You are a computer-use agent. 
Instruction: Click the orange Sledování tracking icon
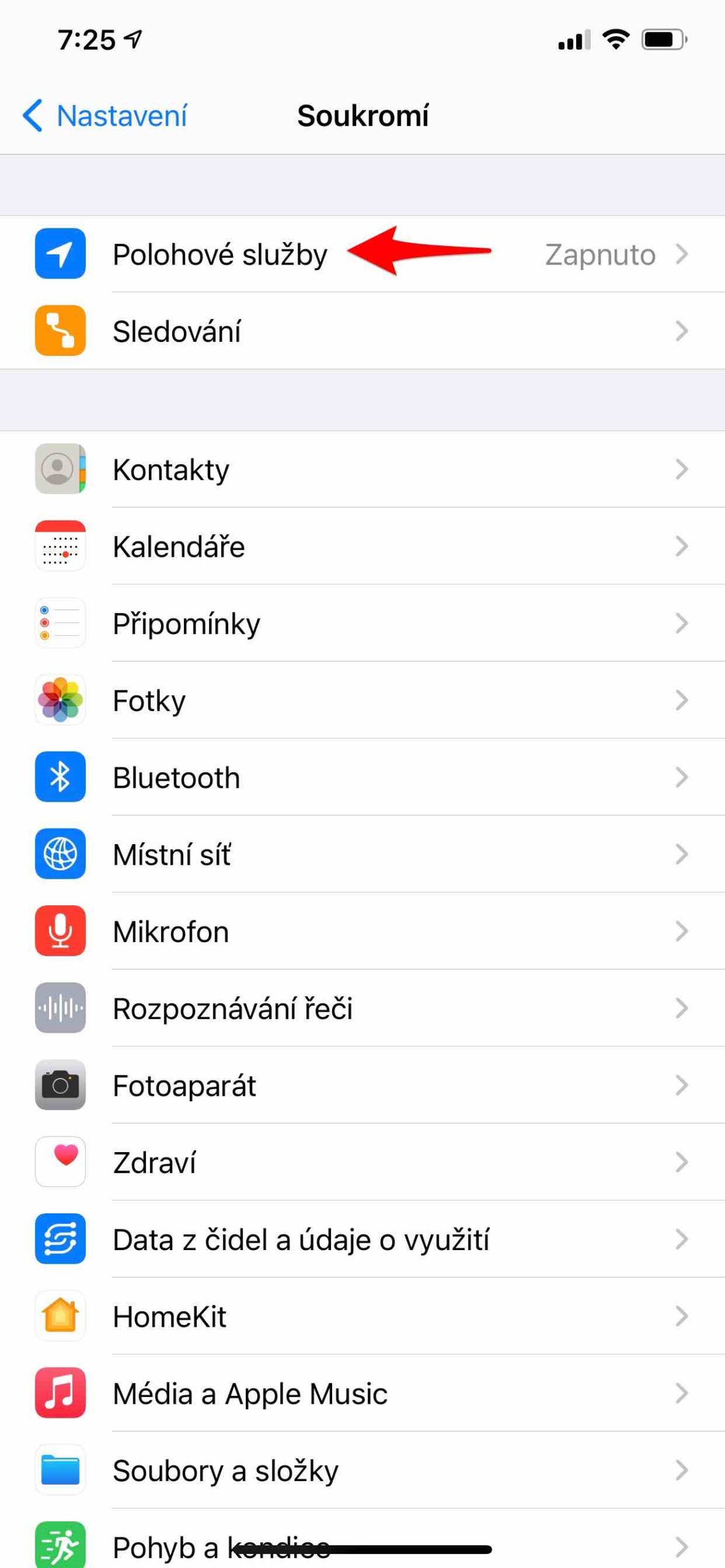[60, 331]
